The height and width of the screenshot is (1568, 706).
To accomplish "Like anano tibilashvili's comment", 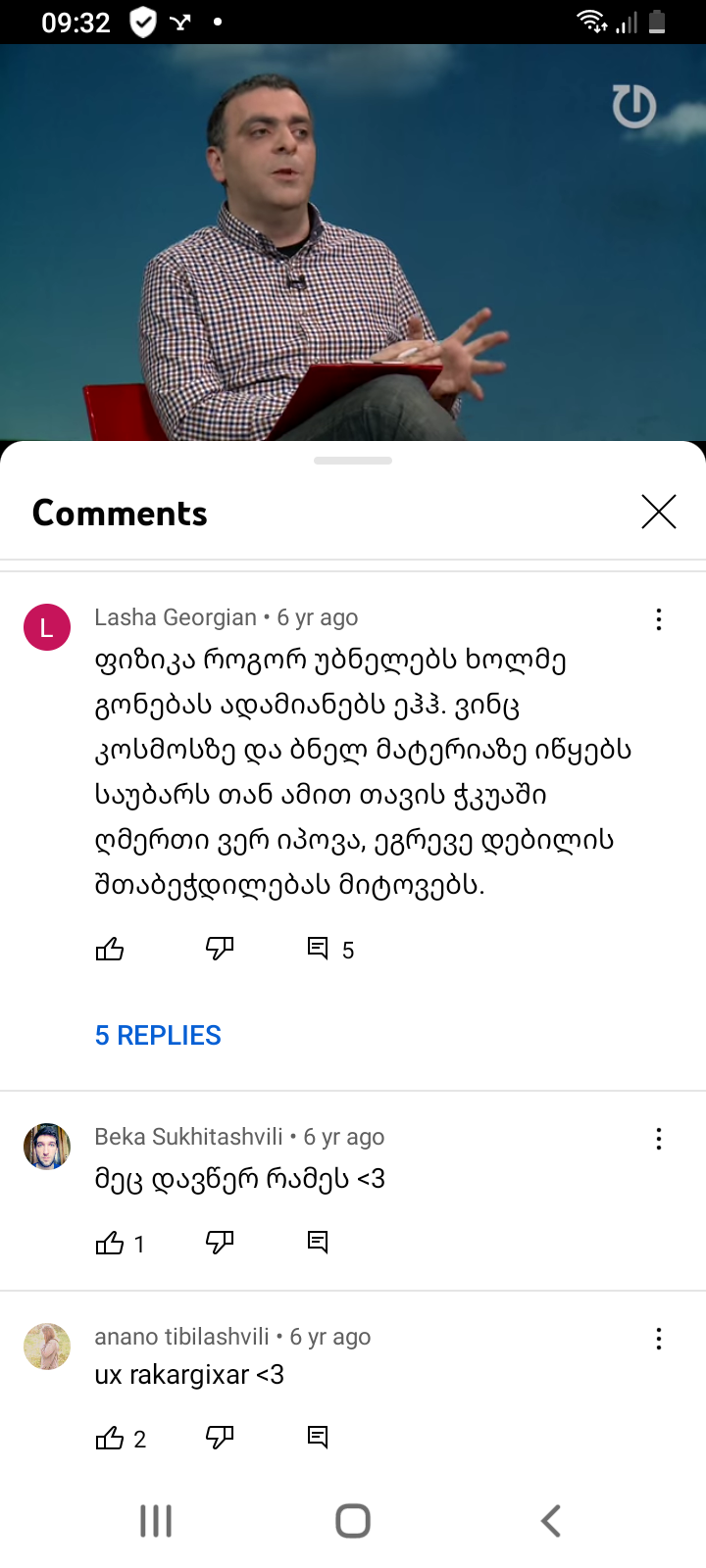I will click(x=110, y=1438).
